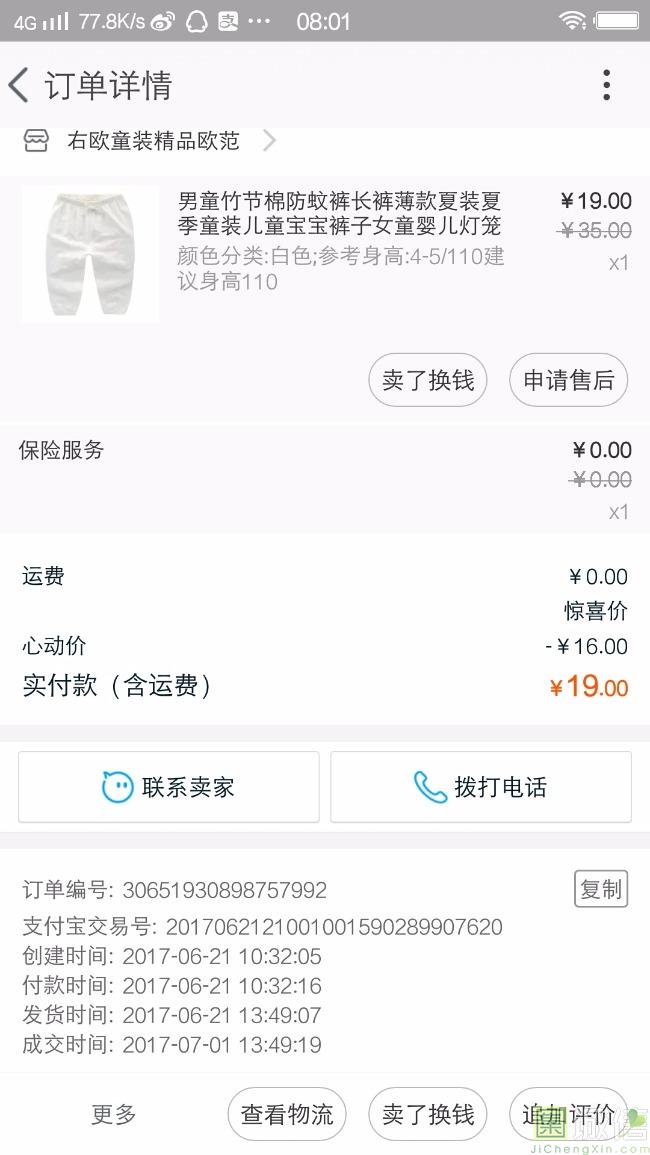This screenshot has height=1155, width=650.
Task: Tap 申请售后 to request after-sales
Action: pos(568,381)
